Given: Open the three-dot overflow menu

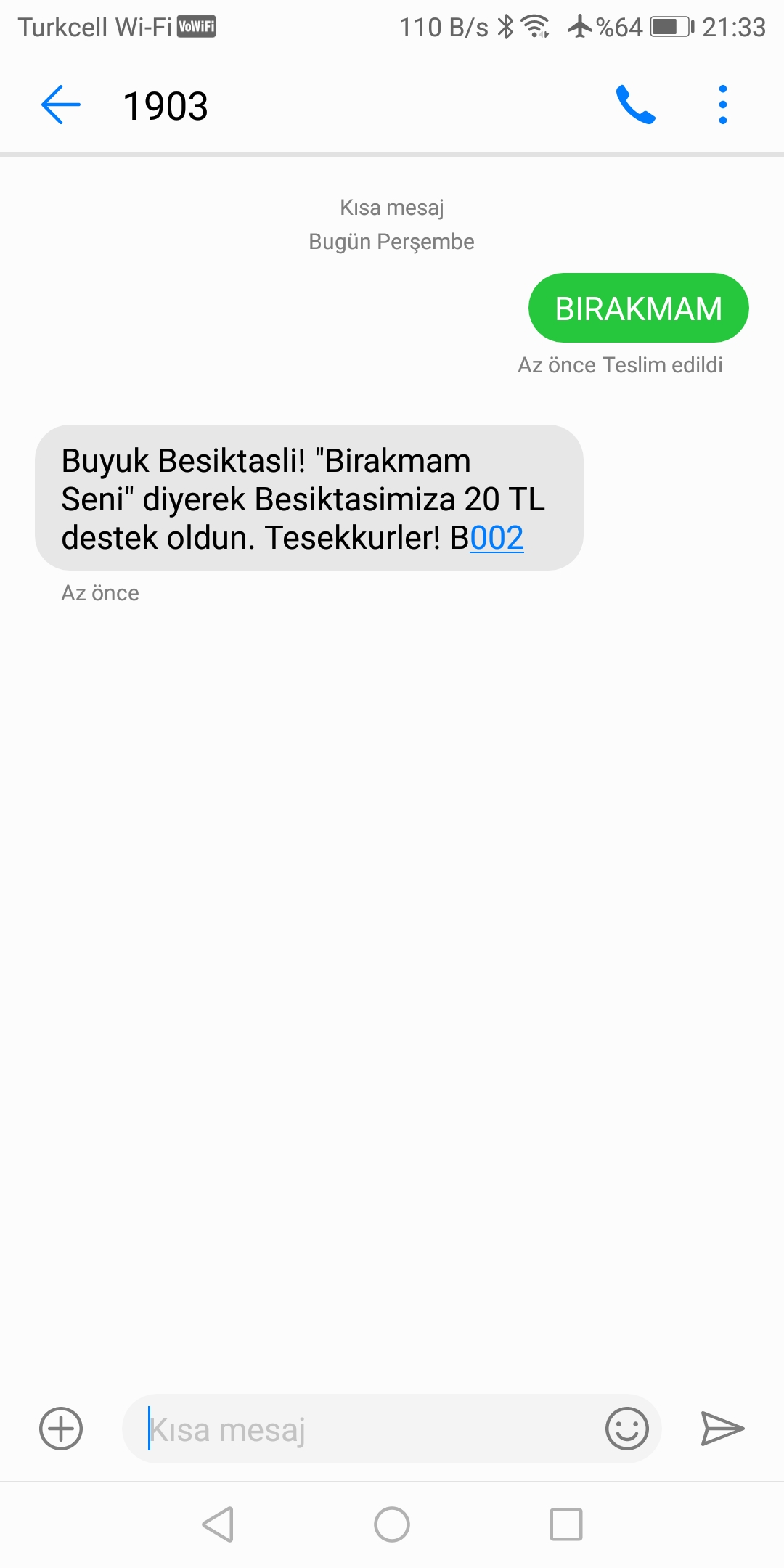Looking at the screenshot, I should (722, 105).
